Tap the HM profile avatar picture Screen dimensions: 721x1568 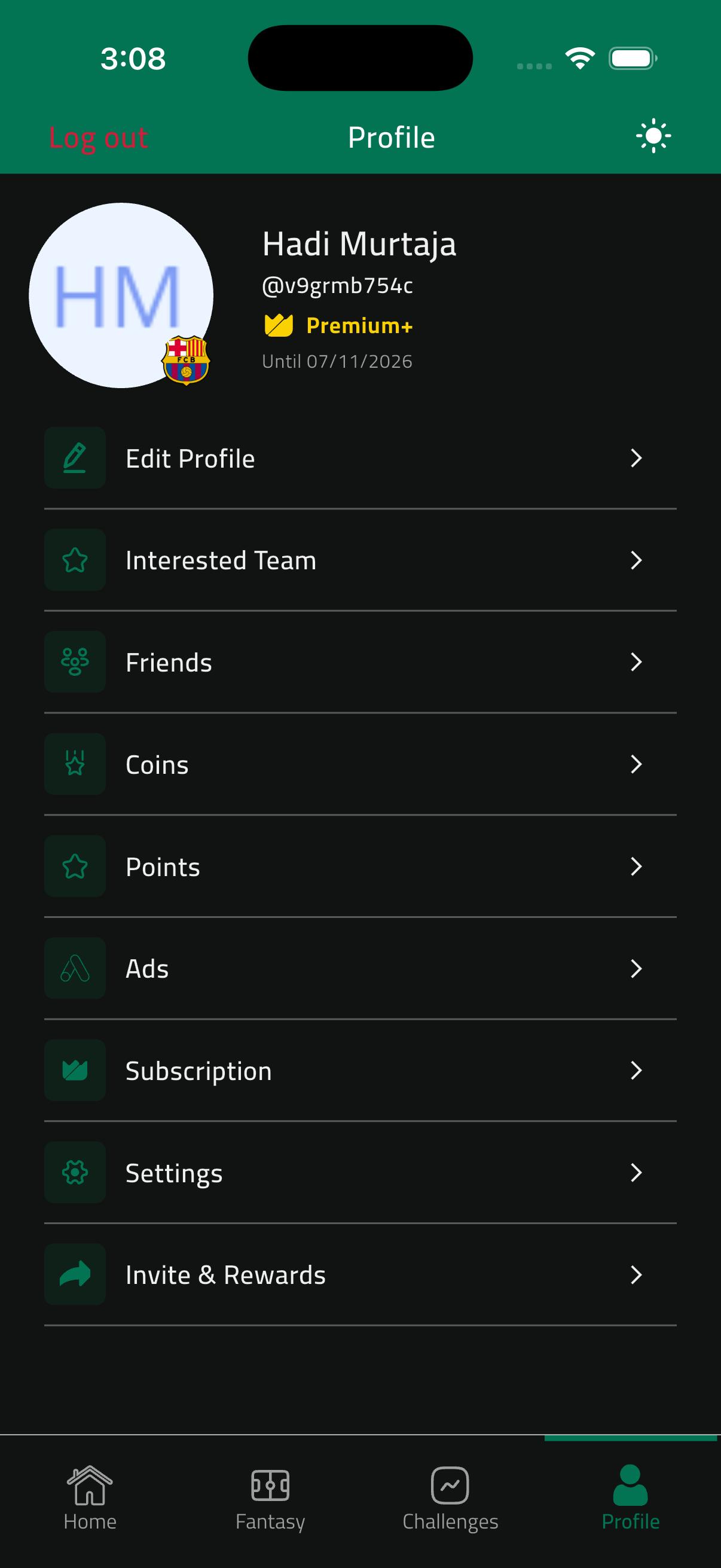121,295
